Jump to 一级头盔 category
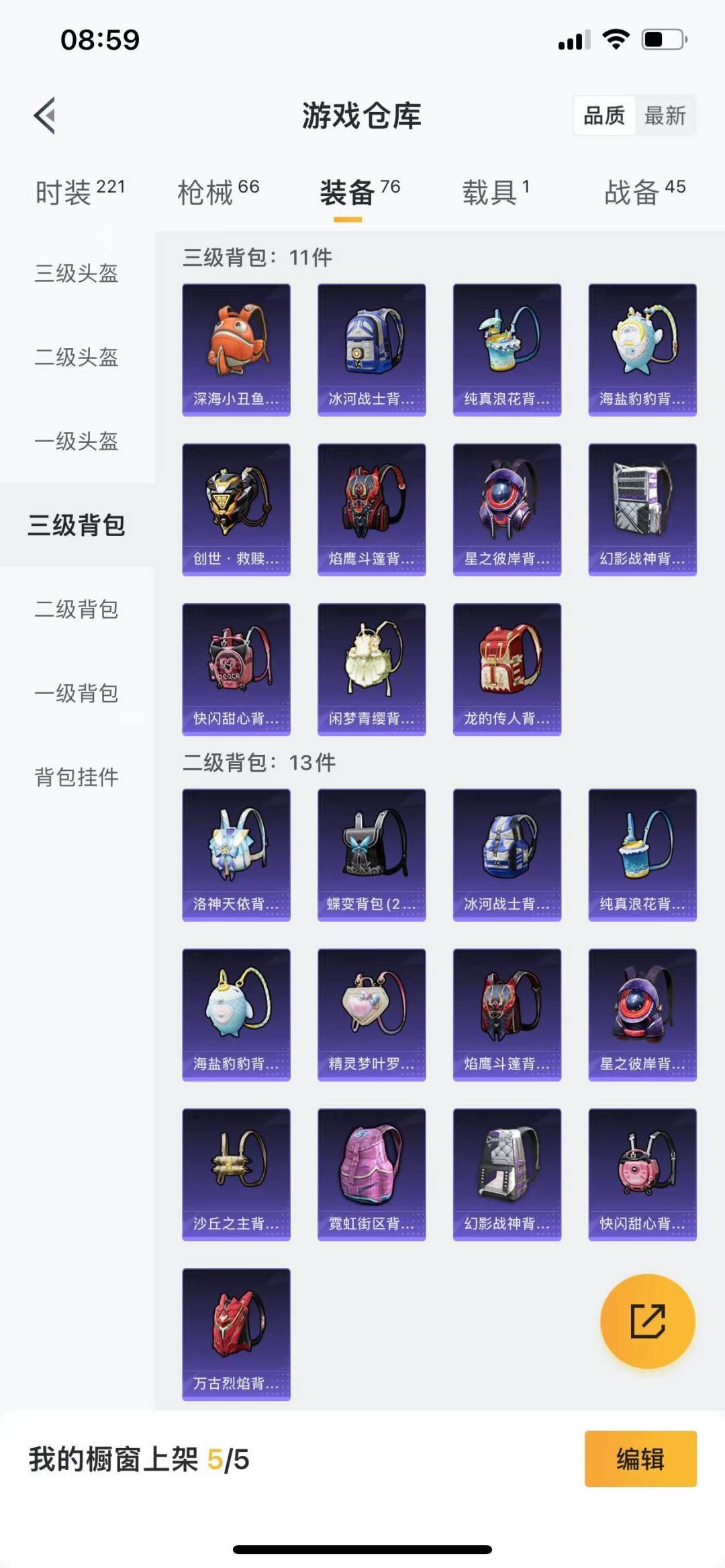 pos(77,441)
